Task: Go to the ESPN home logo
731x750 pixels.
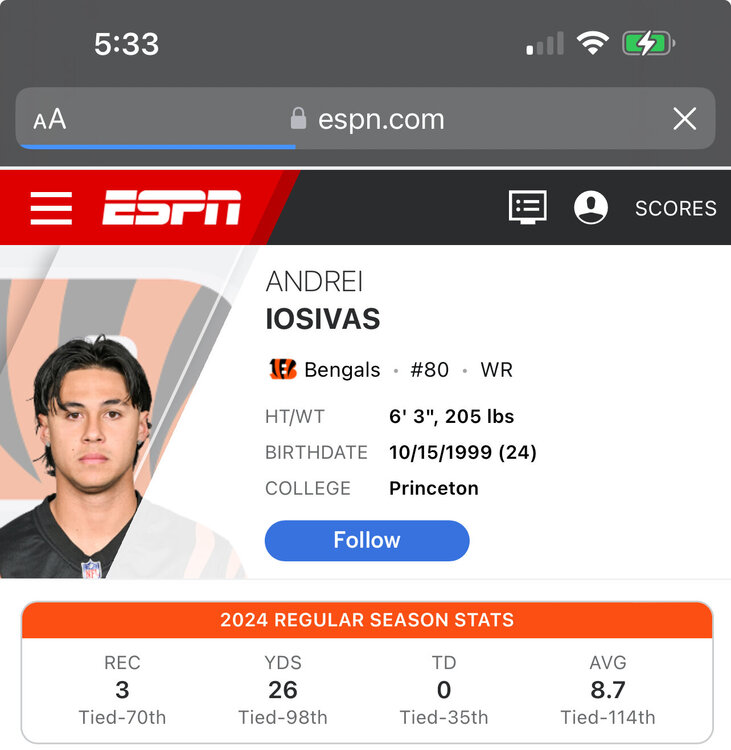Action: coord(171,208)
